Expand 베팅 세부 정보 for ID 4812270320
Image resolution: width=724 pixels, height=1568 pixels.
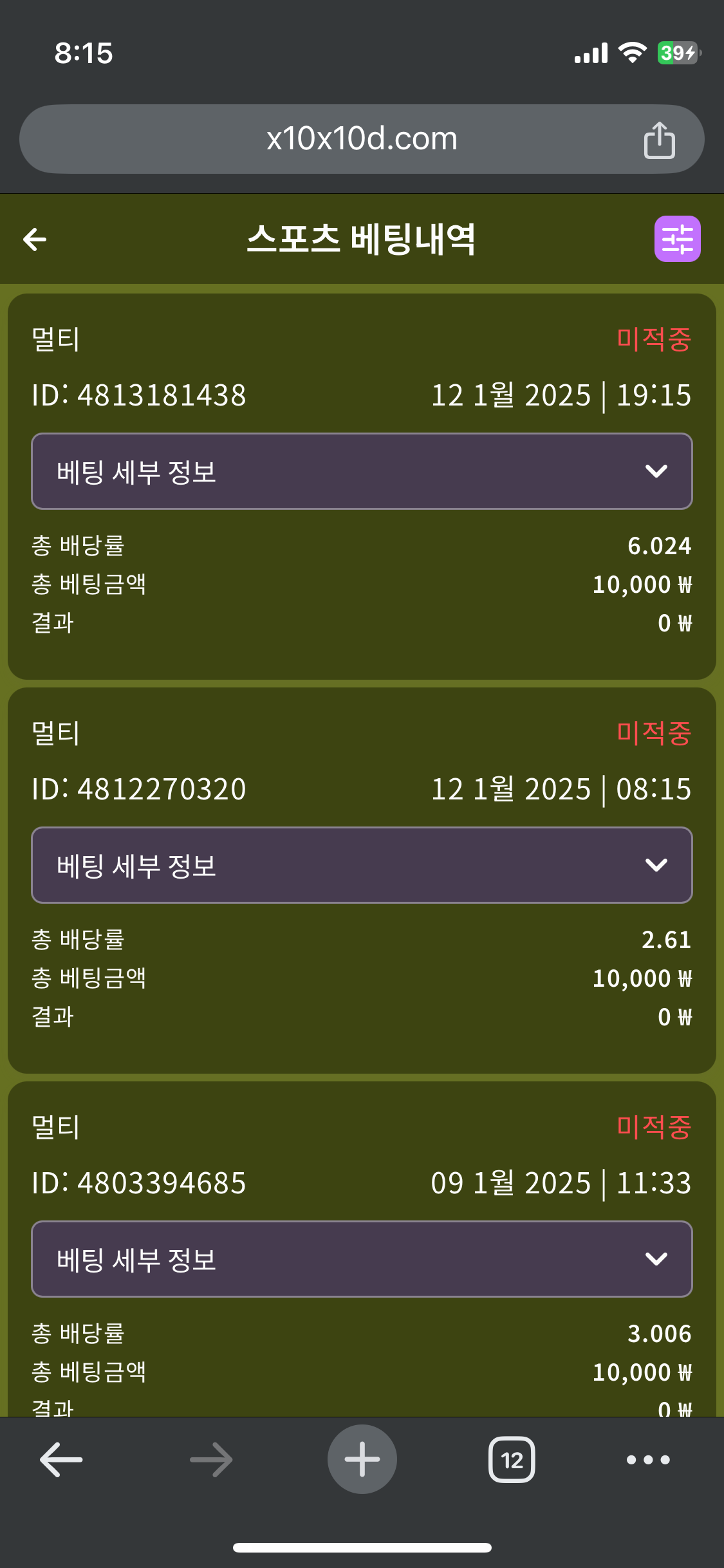point(362,865)
